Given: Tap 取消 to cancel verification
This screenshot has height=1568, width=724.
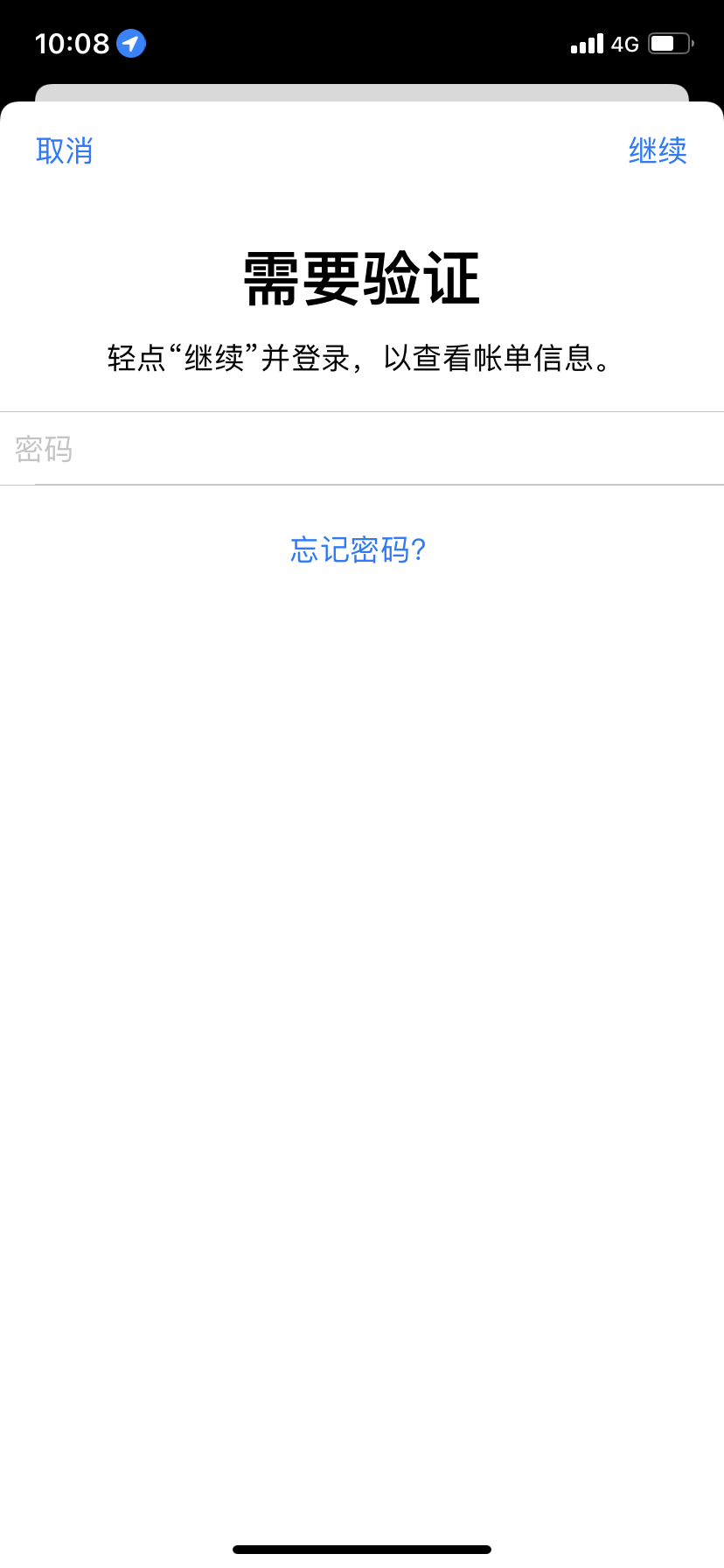Looking at the screenshot, I should [64, 150].
